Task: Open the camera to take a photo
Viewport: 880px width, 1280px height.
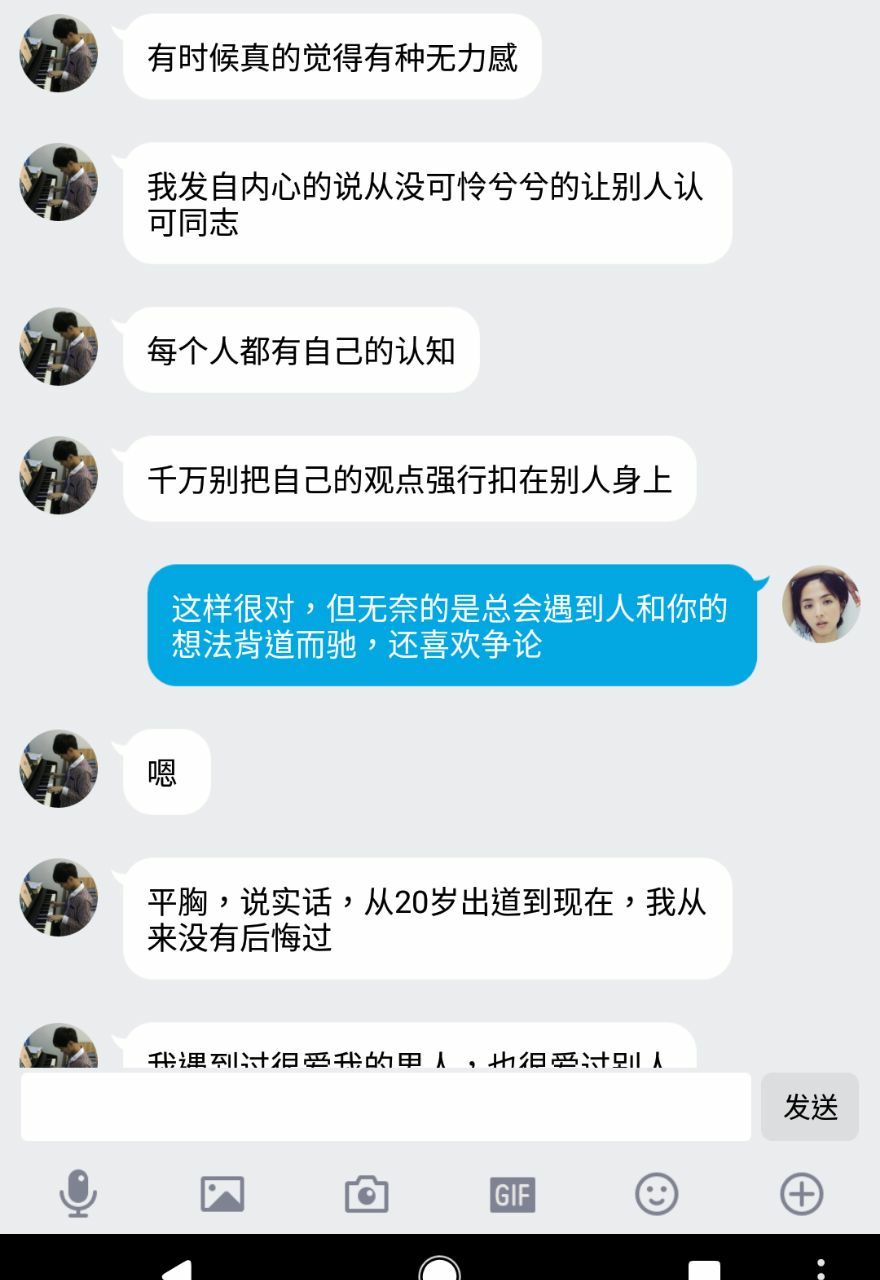Action: coord(366,1194)
